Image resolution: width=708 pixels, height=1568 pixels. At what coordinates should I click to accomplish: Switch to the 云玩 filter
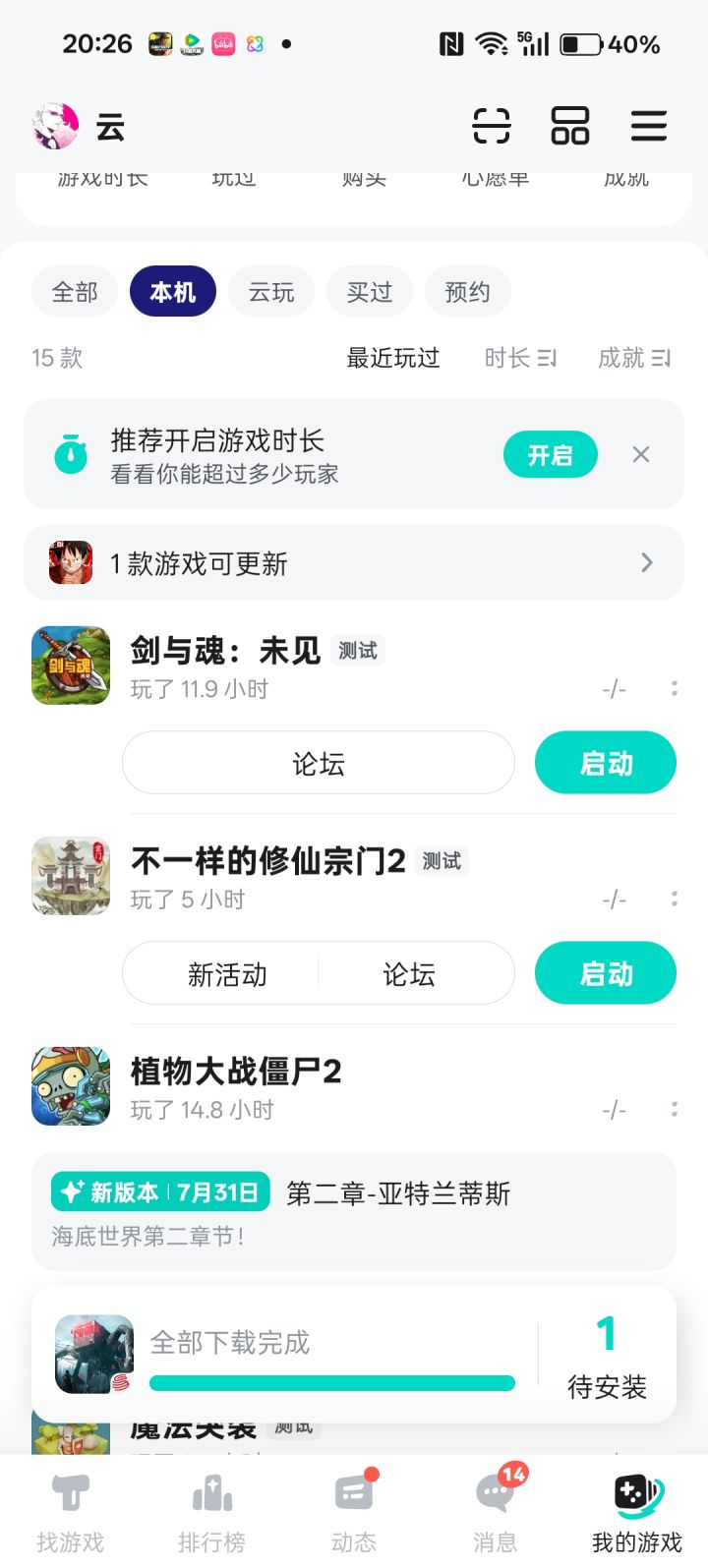click(271, 292)
